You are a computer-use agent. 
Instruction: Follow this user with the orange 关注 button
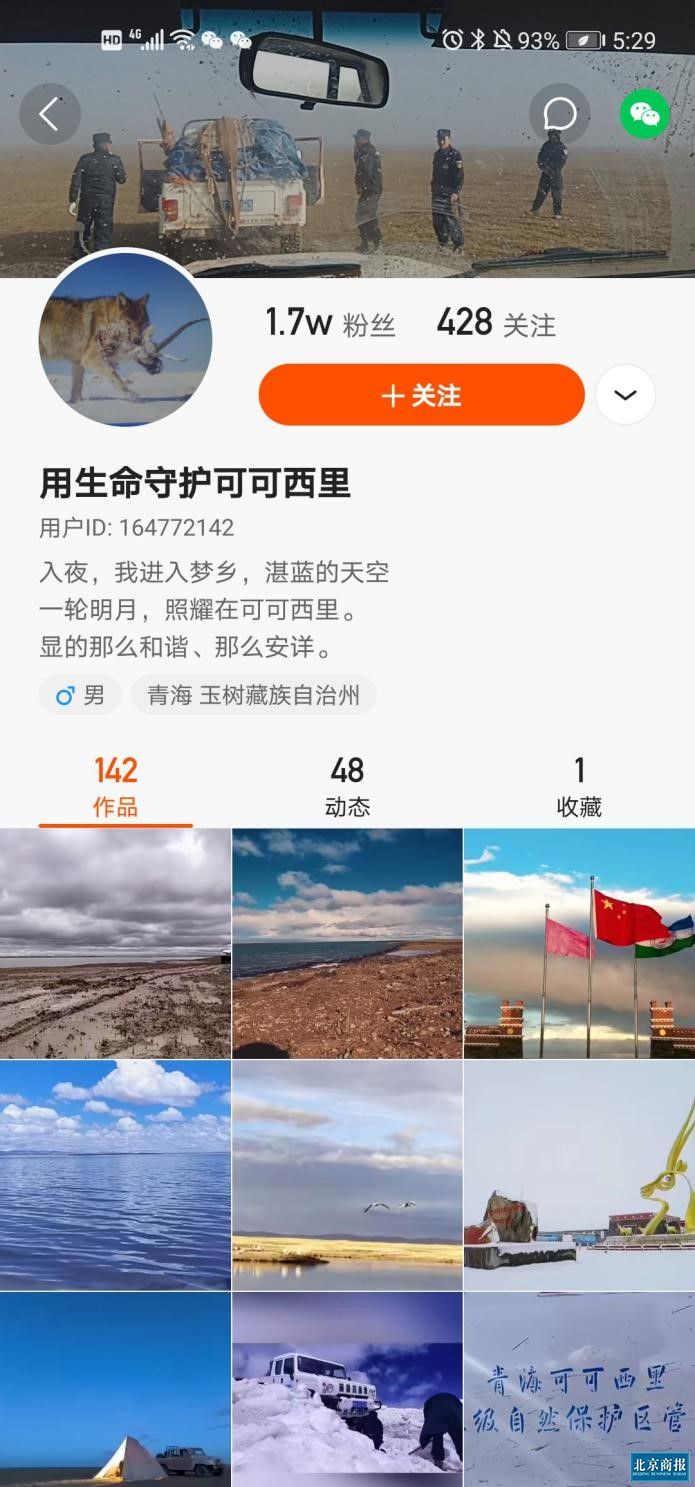(421, 395)
